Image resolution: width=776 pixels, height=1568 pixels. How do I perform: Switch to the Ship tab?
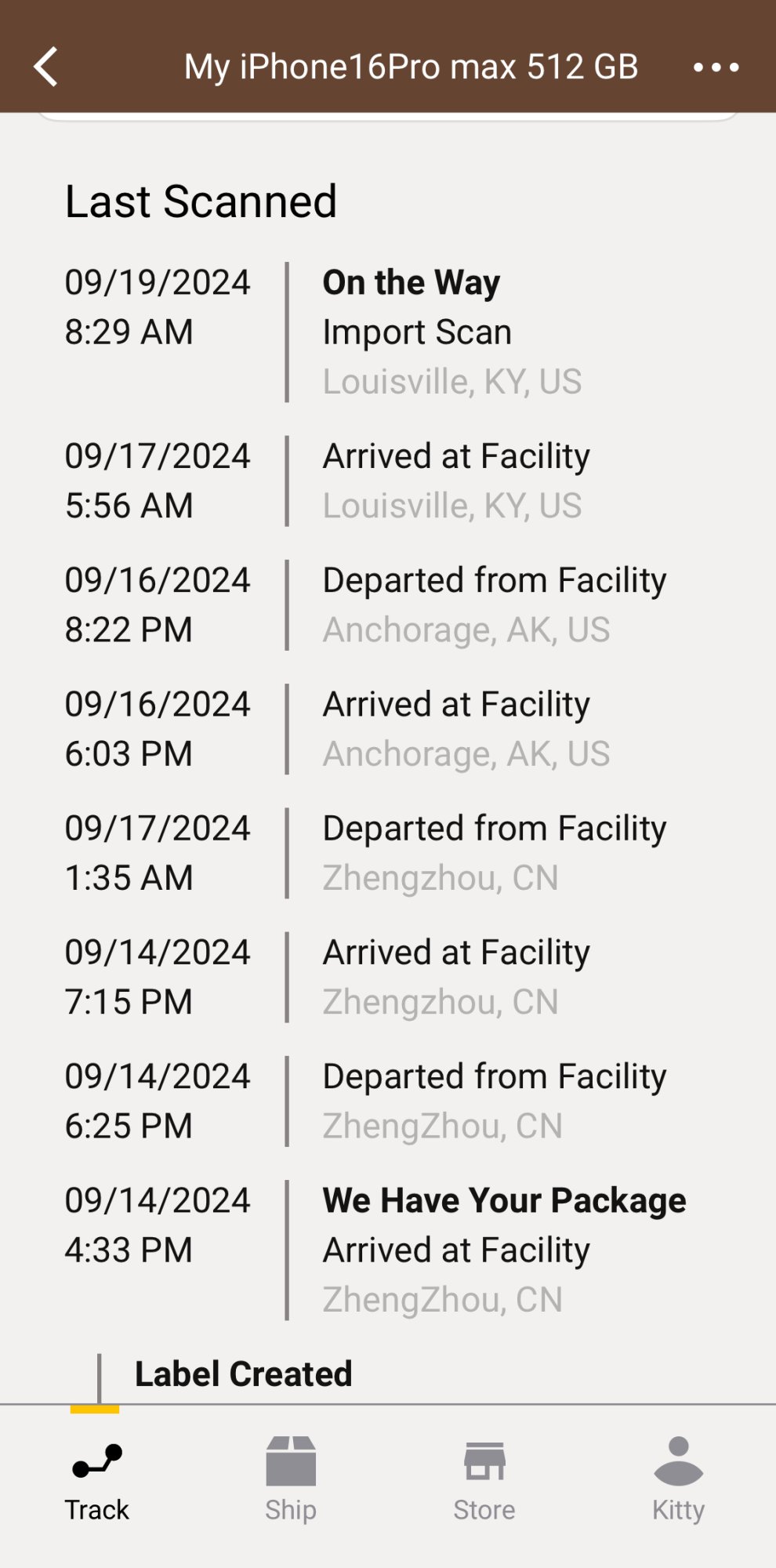(291, 1480)
